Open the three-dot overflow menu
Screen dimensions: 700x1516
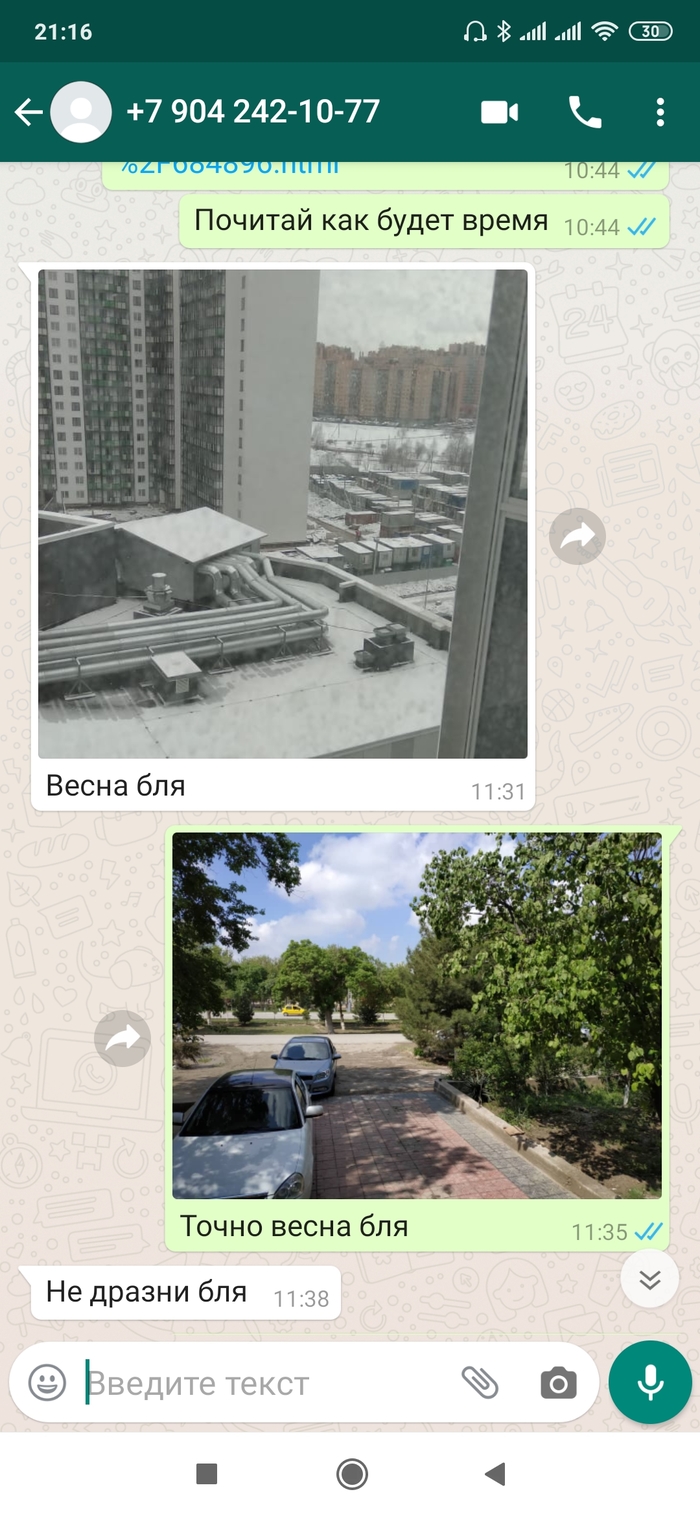660,112
